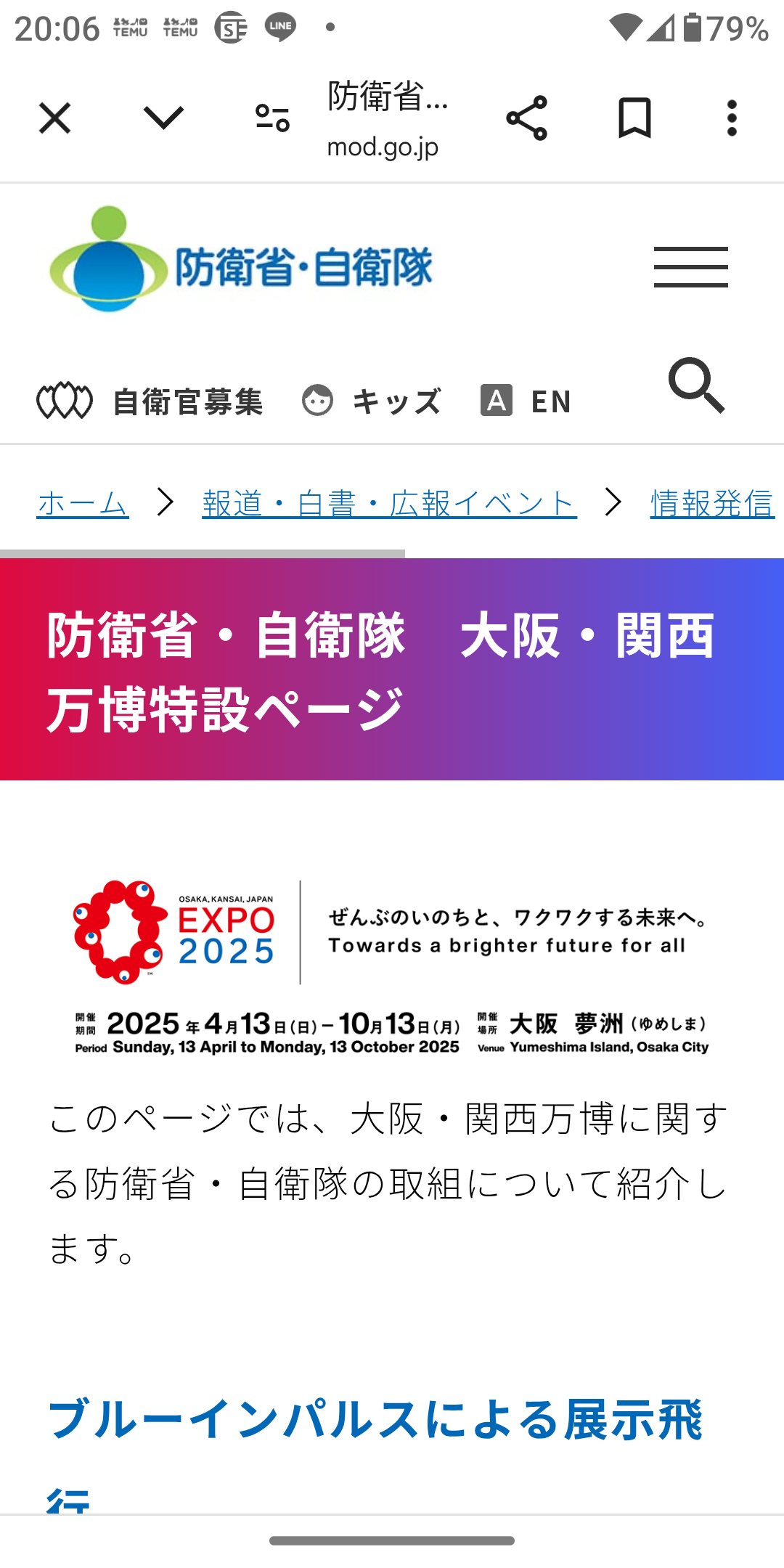Close the browser custom tab
Viewport: 784px width, 1568px height.
coord(54,118)
